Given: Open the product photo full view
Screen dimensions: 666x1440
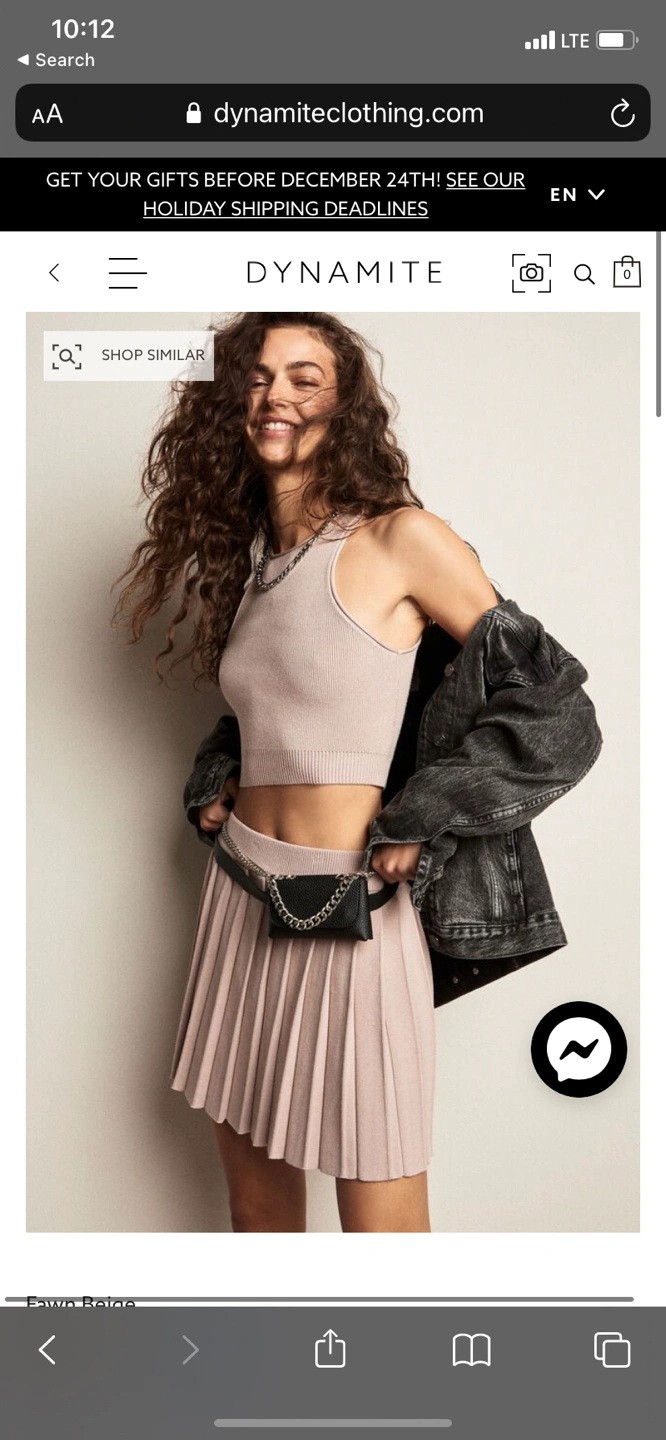Looking at the screenshot, I should (332, 770).
